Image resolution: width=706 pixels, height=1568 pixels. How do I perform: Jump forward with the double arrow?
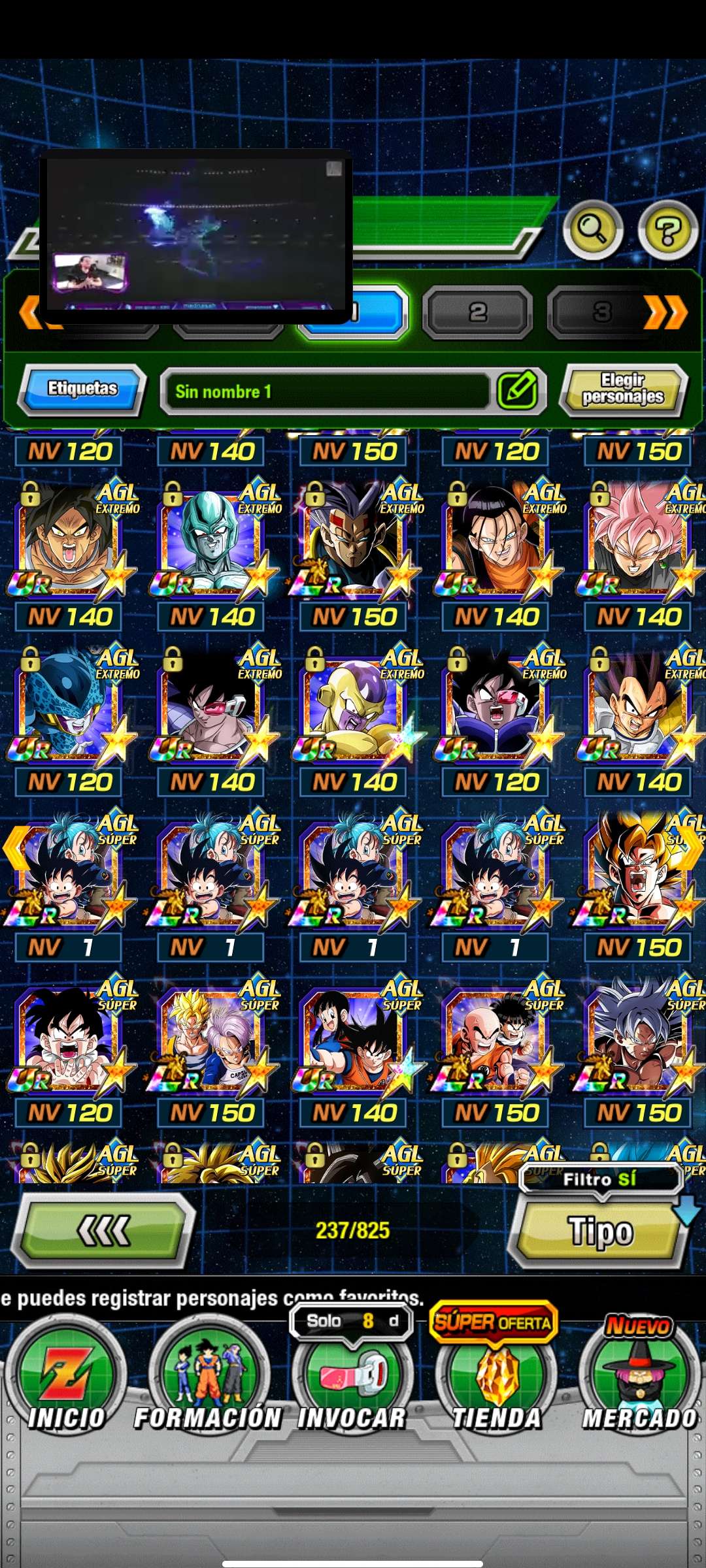coord(666,313)
